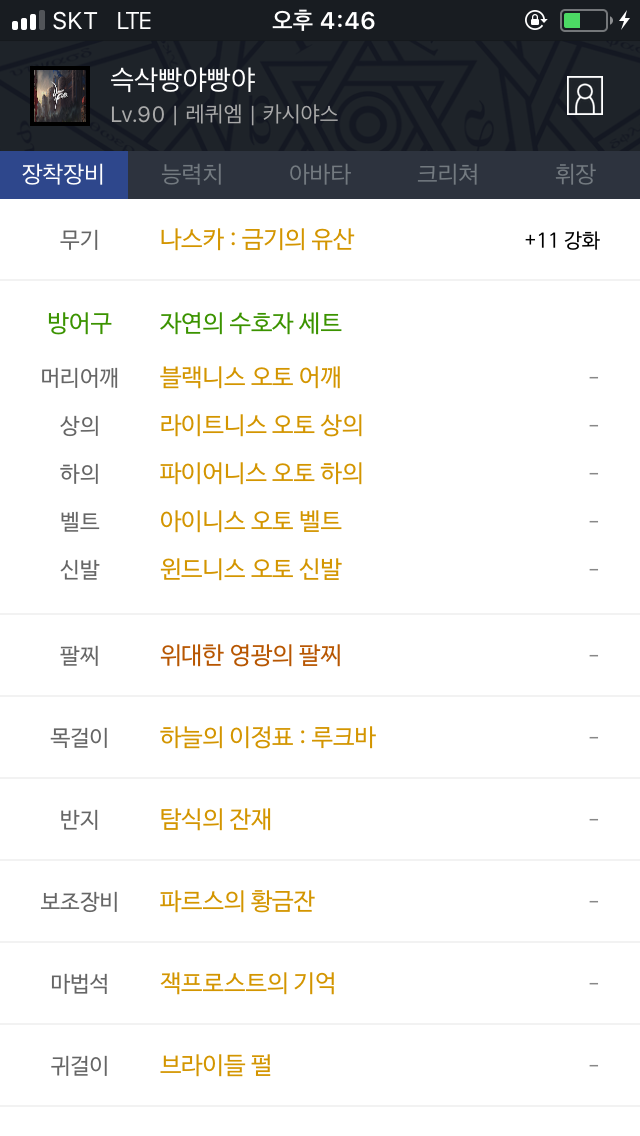Select the 장착장비 tab
This screenshot has height=1136, width=640.
[64, 175]
